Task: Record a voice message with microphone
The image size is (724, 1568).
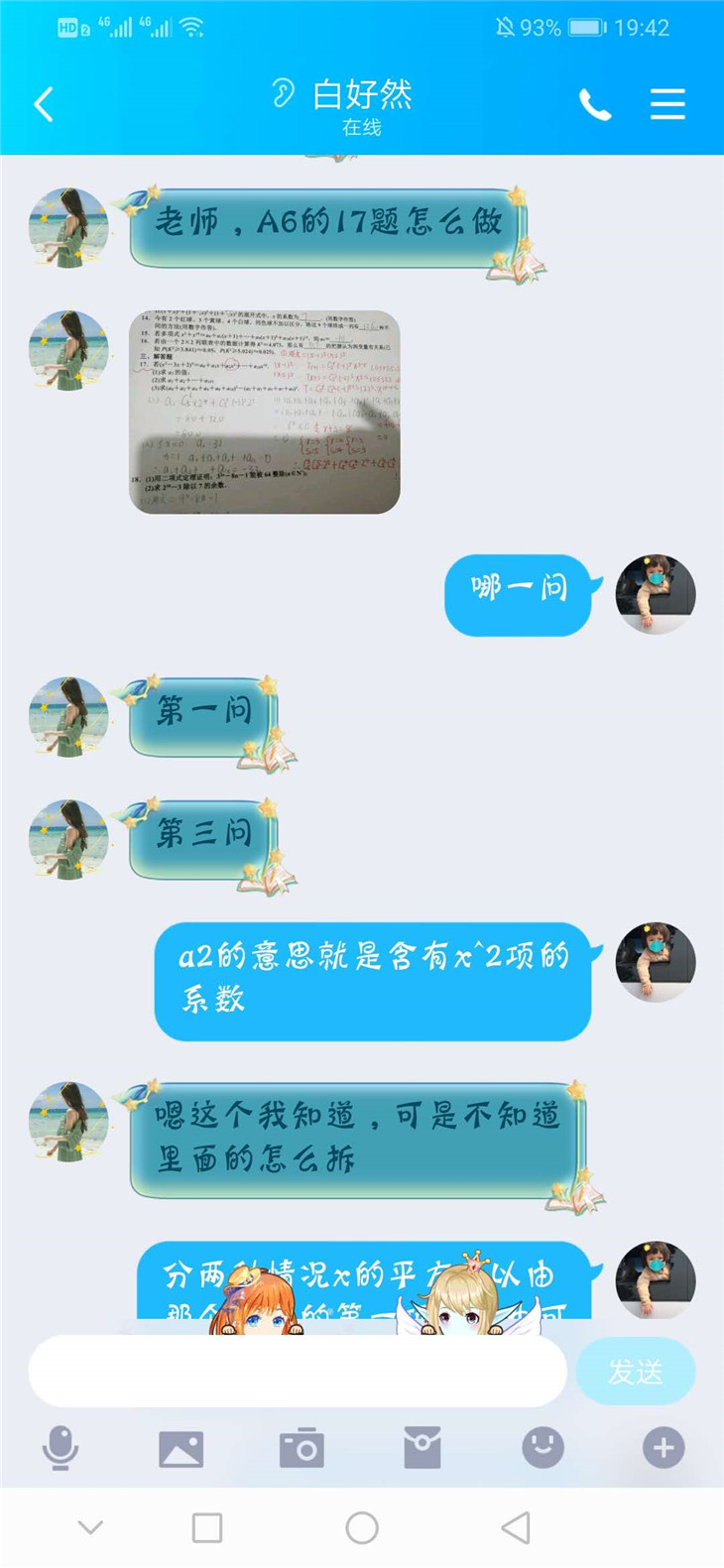Action: point(60,1448)
